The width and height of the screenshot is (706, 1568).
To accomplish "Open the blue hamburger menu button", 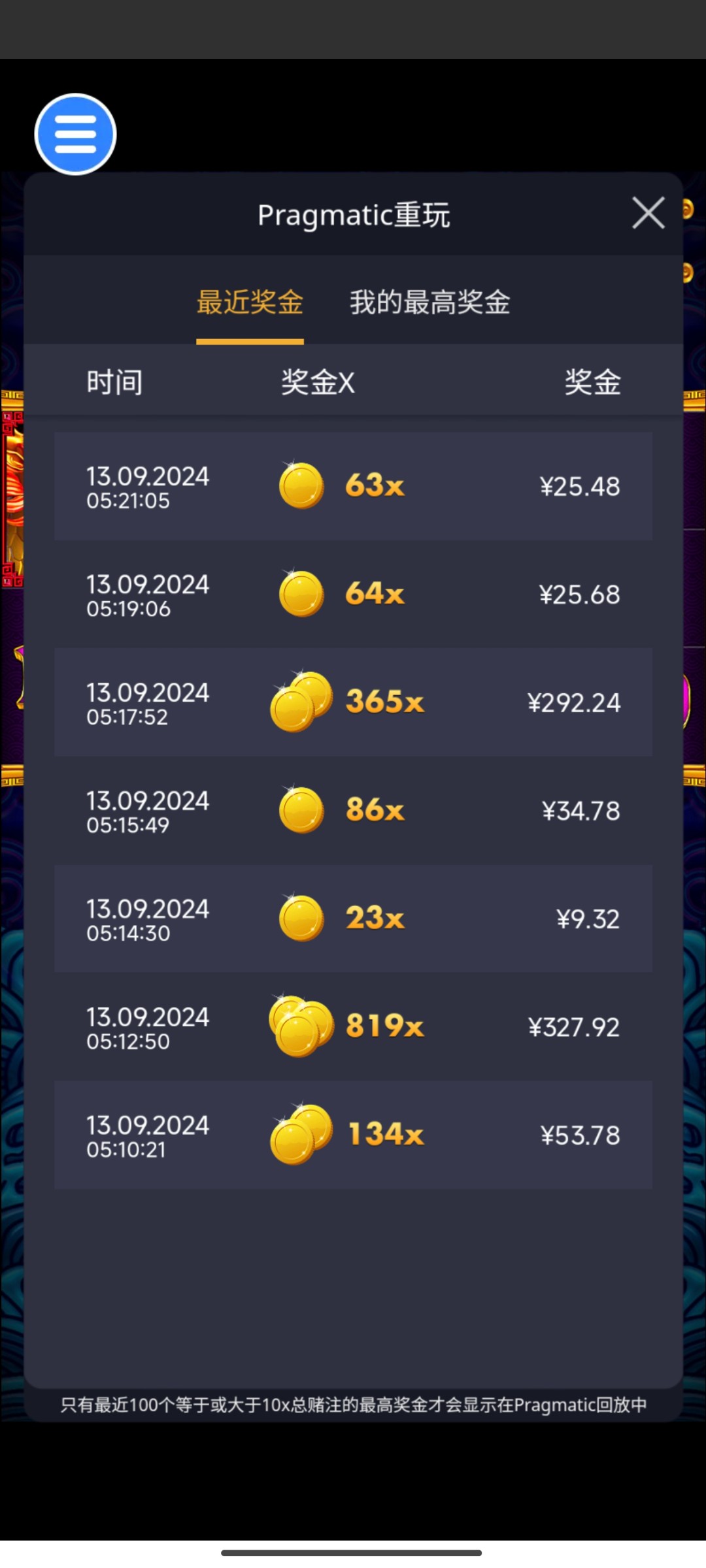I will [75, 135].
